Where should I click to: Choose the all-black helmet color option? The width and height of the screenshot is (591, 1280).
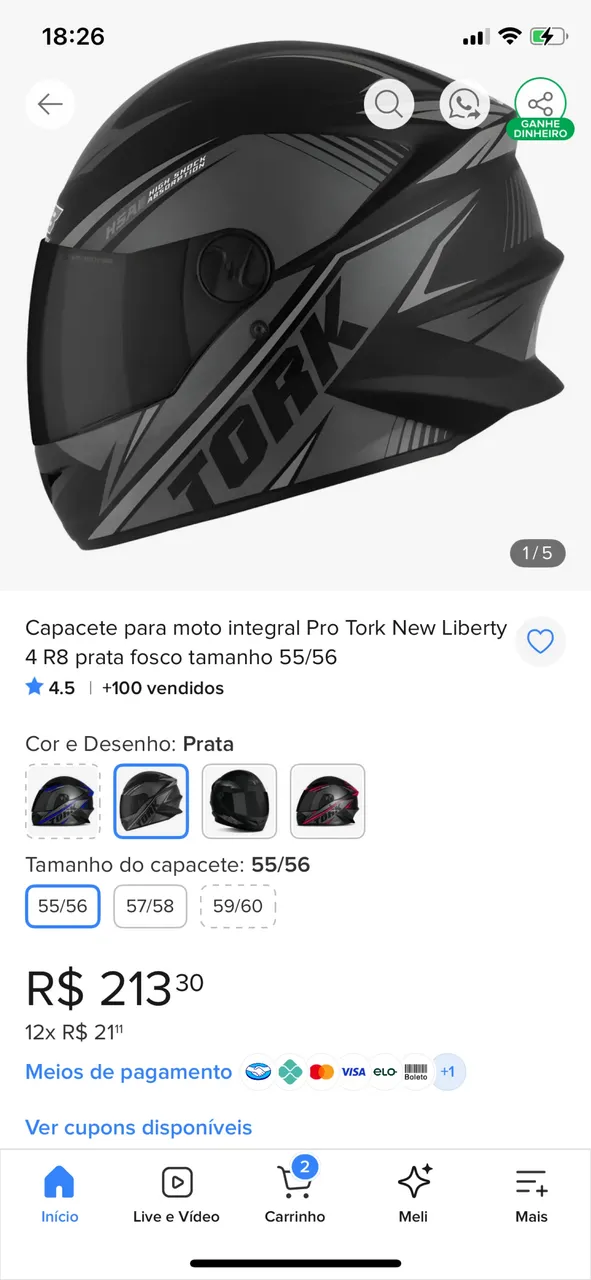[239, 801]
